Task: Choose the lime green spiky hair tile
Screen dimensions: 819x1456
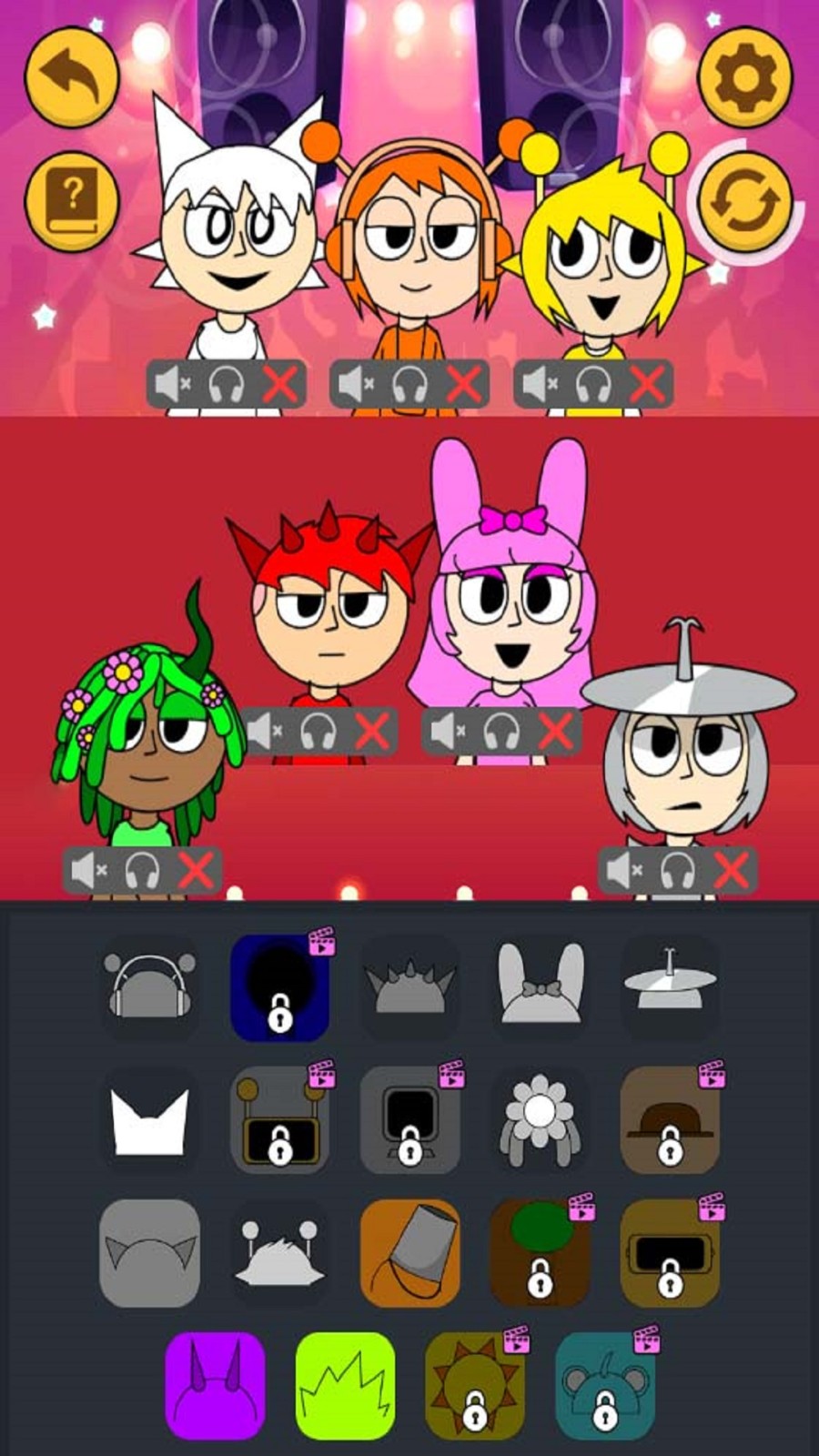Action: pos(345,1385)
